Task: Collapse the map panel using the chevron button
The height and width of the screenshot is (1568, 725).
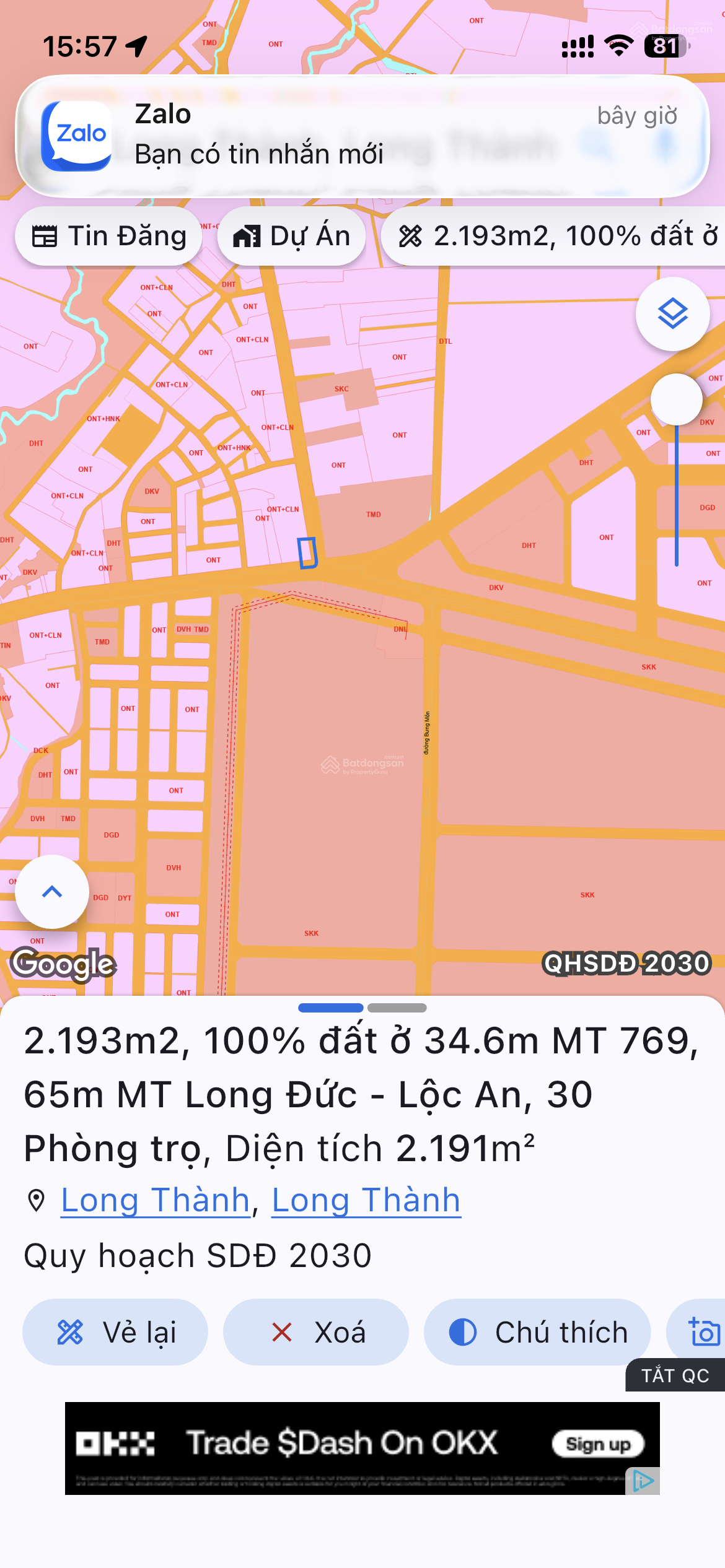Action: (x=51, y=892)
